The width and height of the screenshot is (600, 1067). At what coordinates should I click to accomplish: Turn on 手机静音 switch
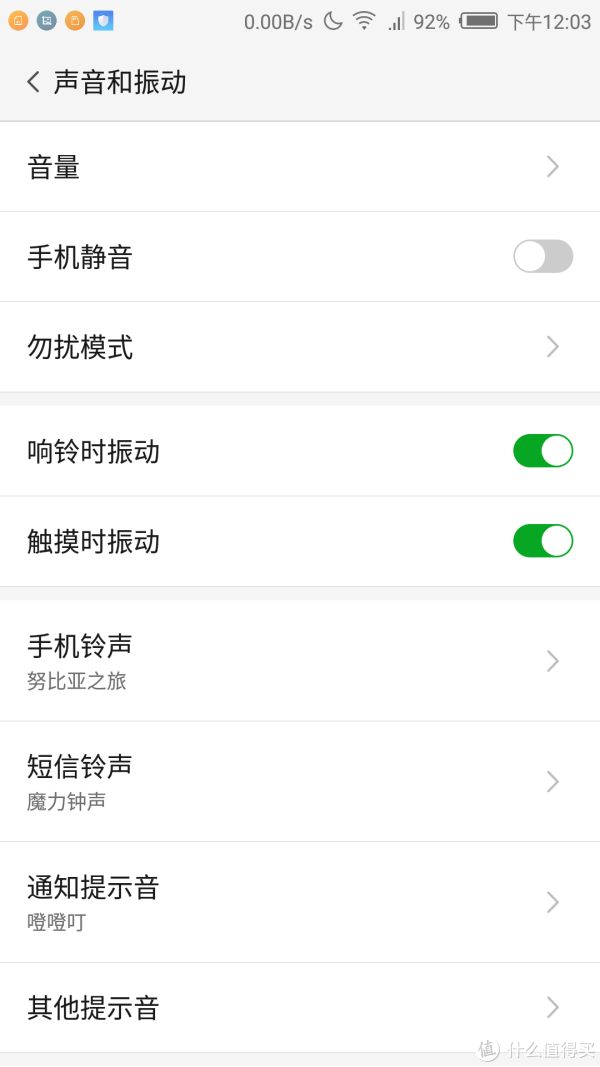tap(543, 257)
